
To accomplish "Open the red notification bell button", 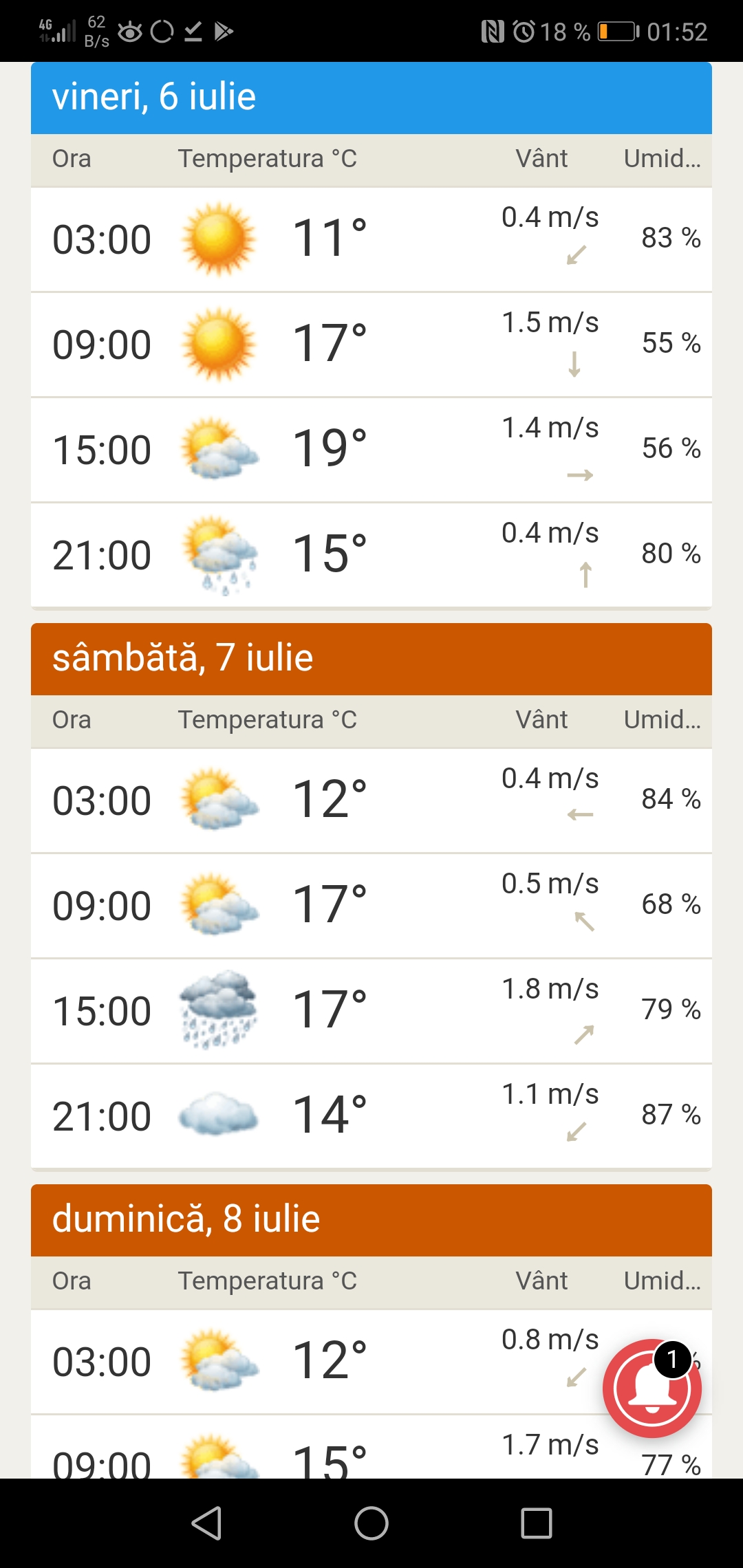I will coord(651,1388).
